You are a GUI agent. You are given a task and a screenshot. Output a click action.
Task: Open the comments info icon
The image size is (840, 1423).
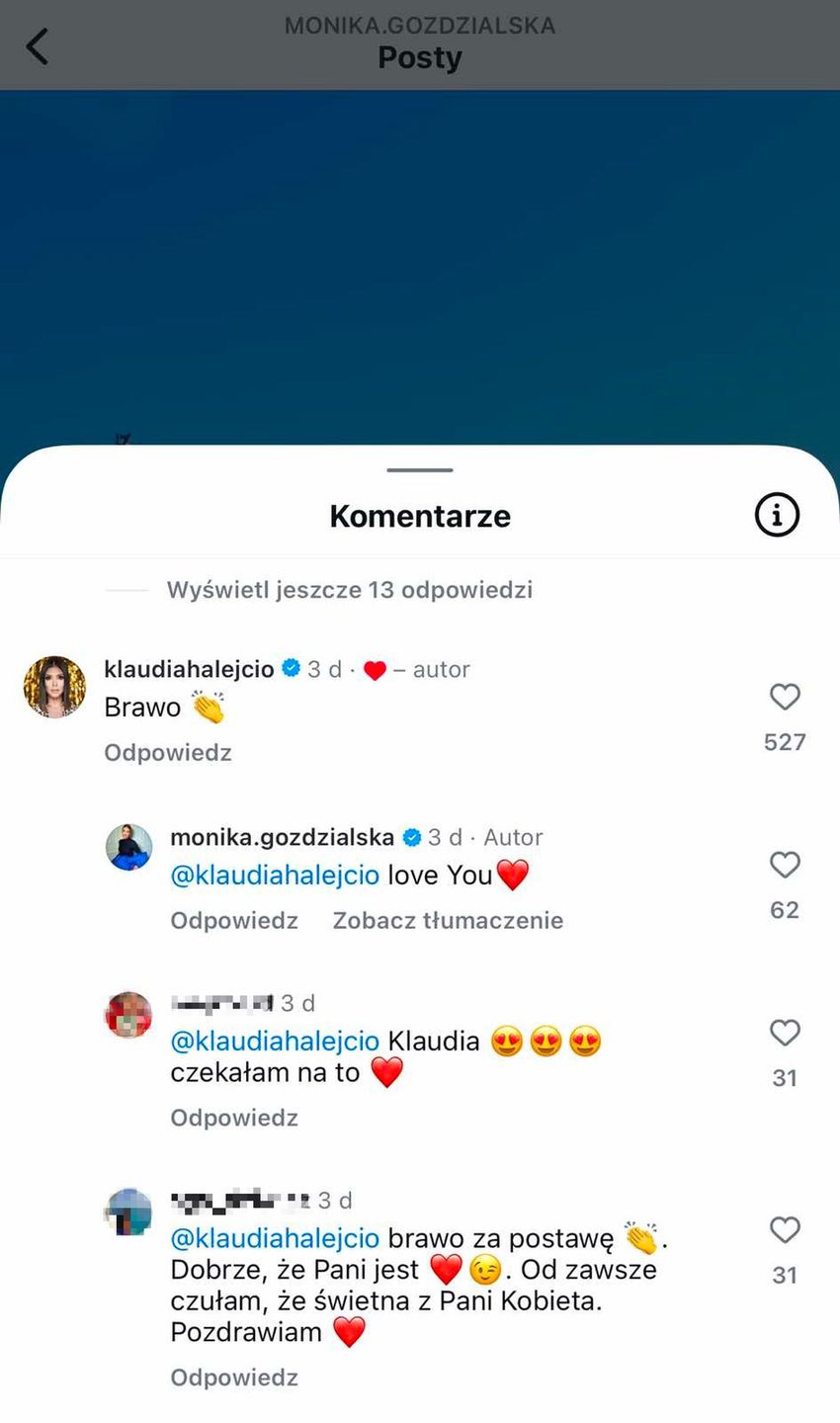pos(777,515)
